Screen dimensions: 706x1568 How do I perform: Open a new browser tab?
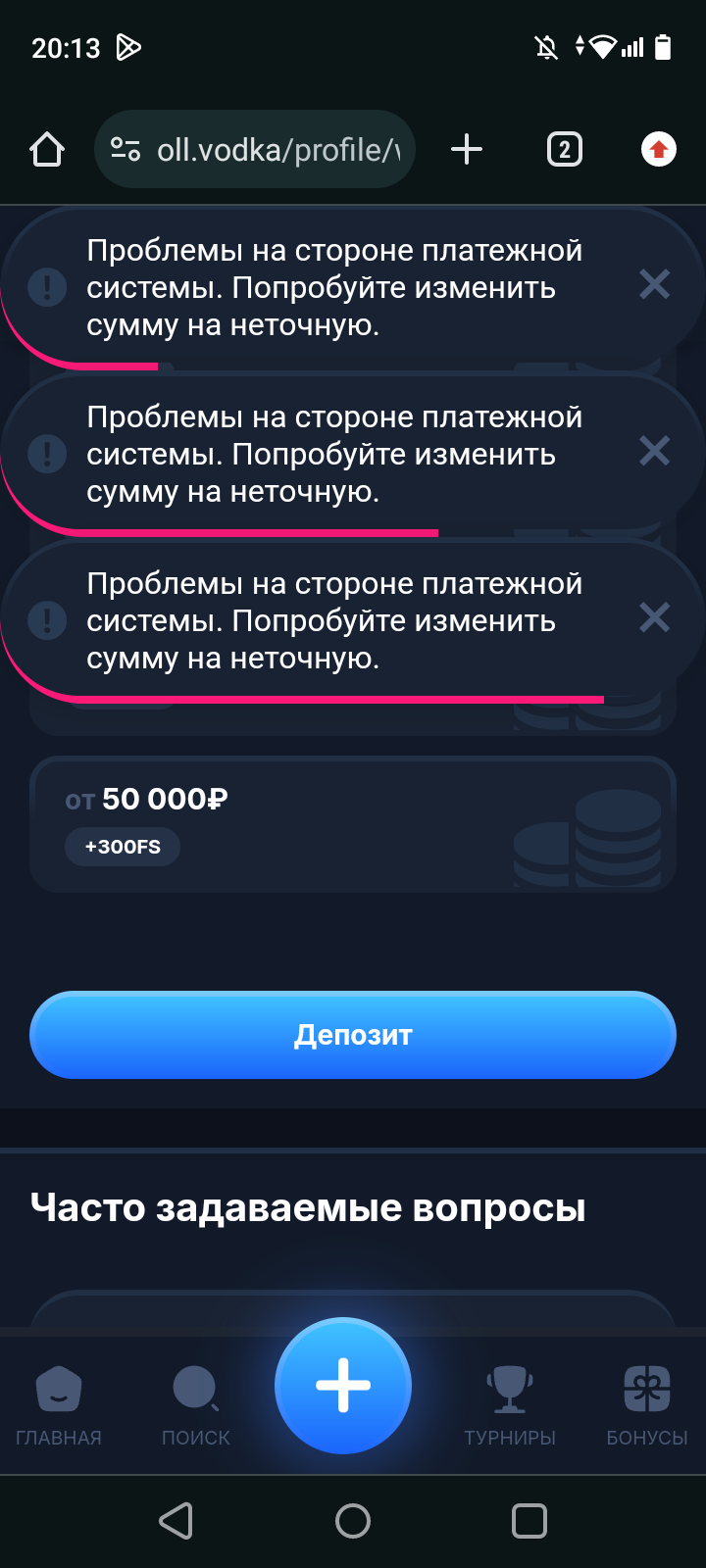tap(467, 150)
